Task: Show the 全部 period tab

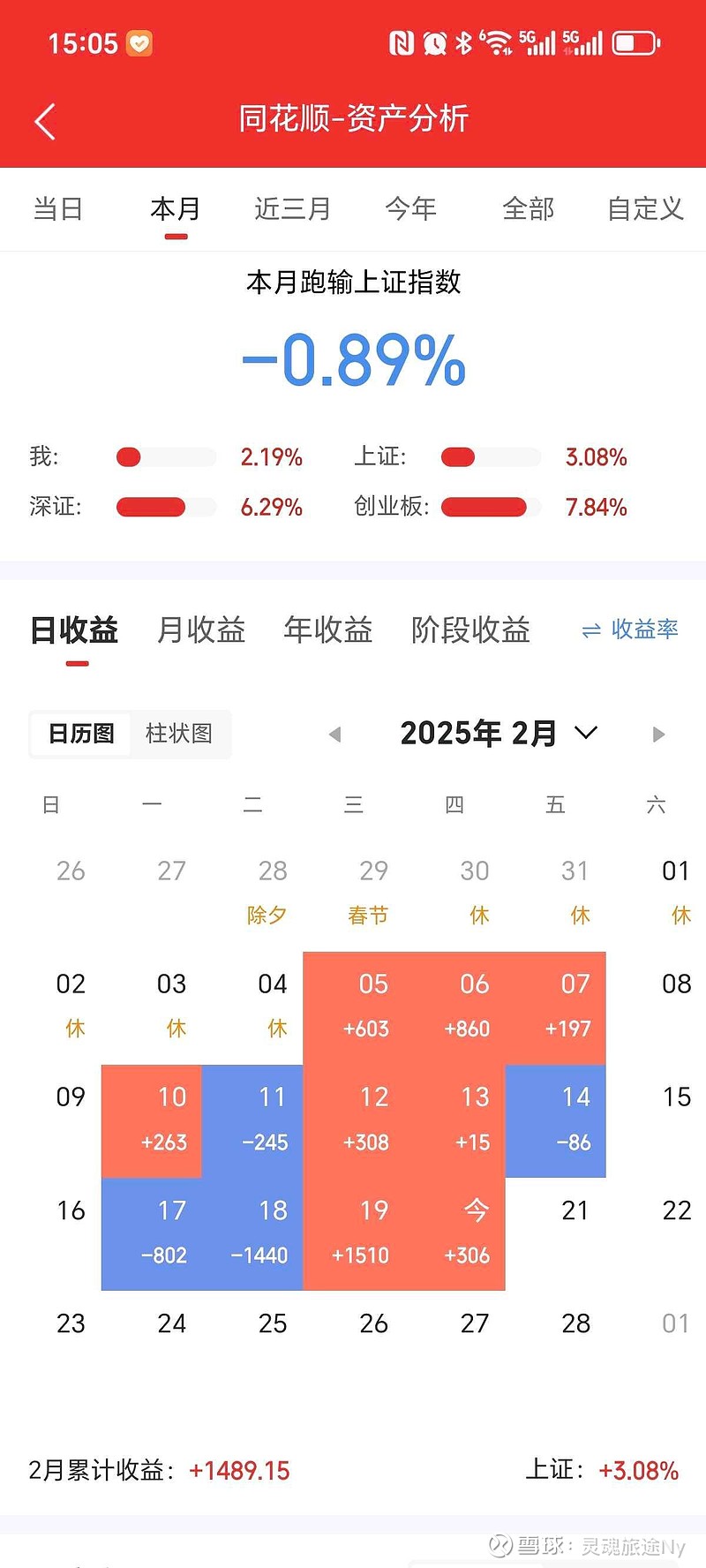Action: click(529, 209)
